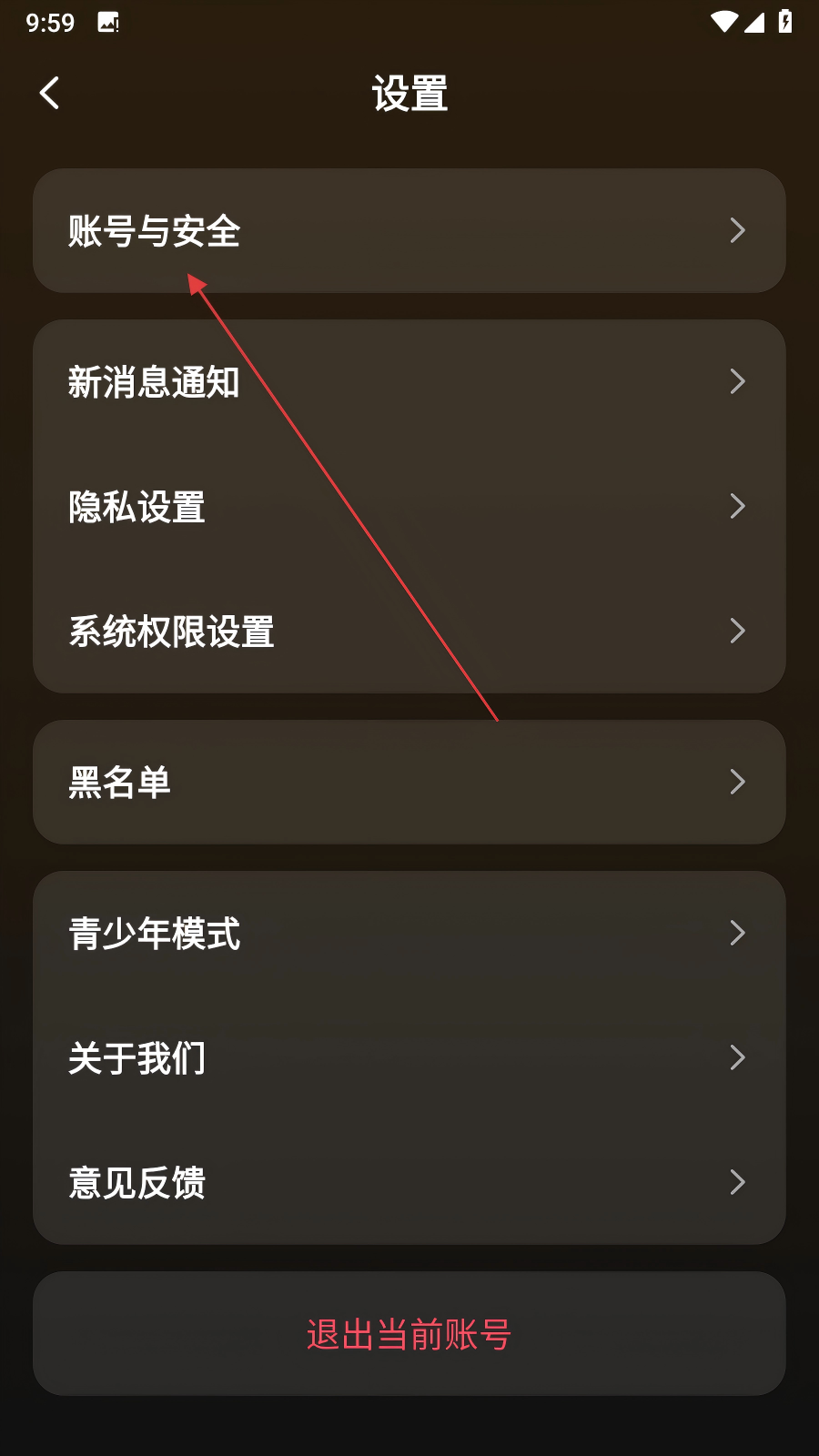The width and height of the screenshot is (819, 1456).
Task: Tap 退出当前账号 to log out
Action: click(409, 1334)
